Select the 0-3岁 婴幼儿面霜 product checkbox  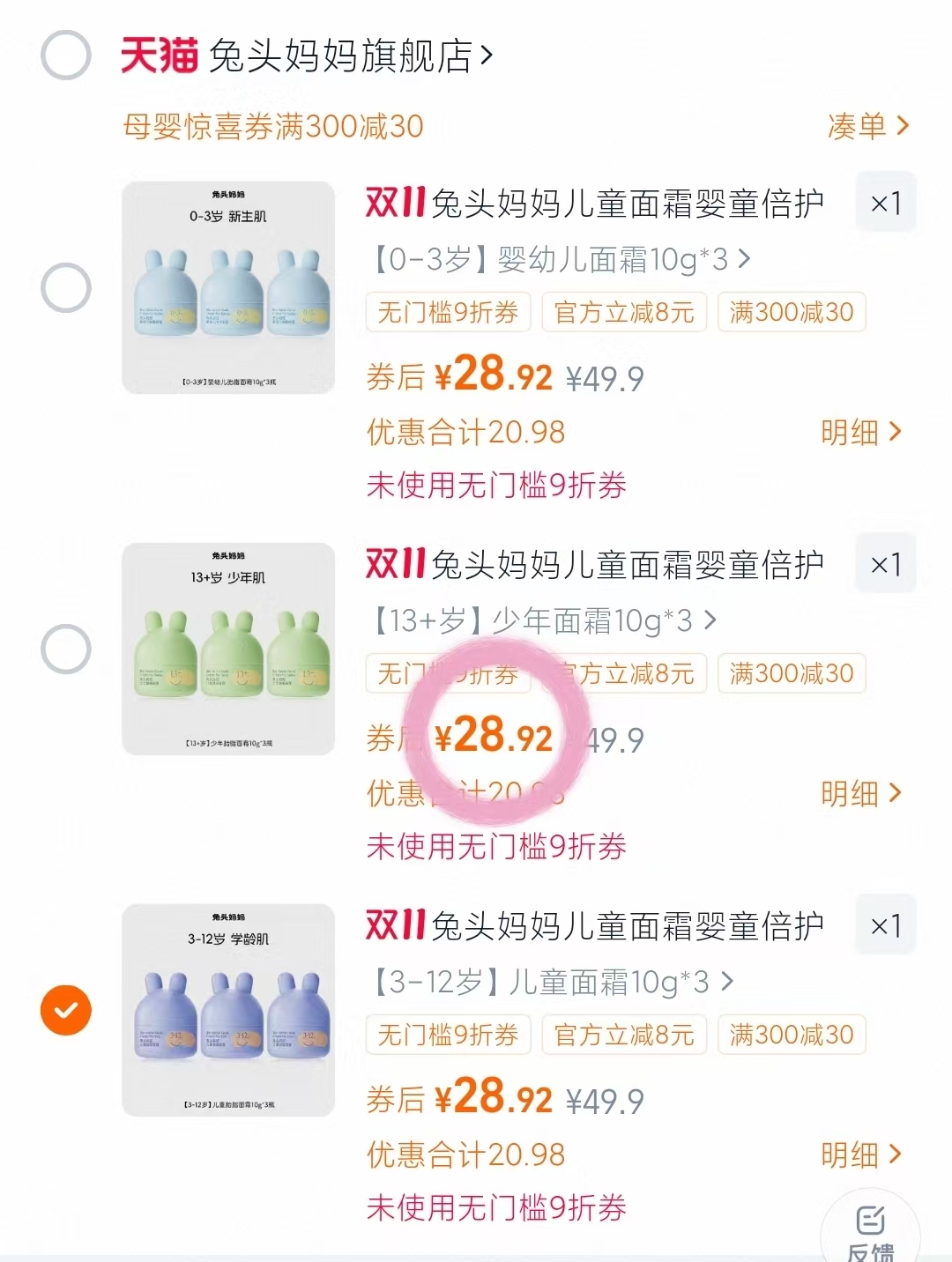tap(64, 288)
